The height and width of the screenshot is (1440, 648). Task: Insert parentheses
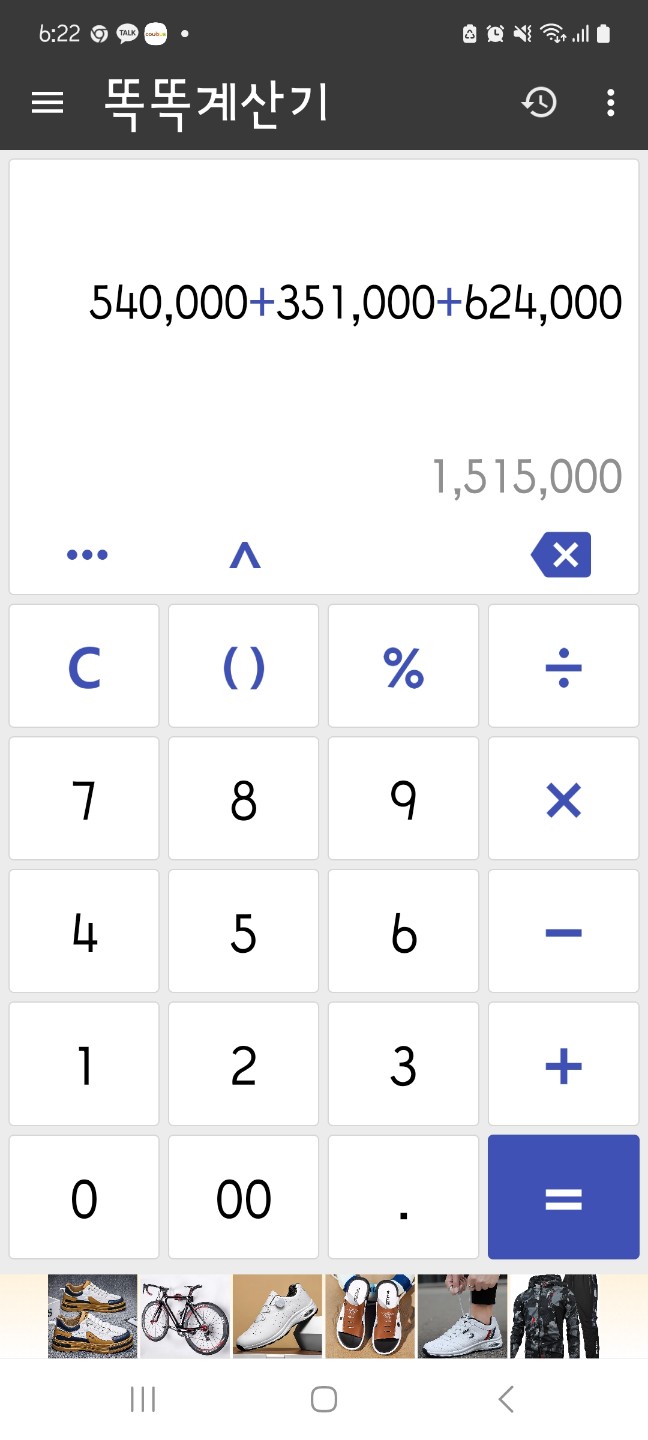(243, 666)
